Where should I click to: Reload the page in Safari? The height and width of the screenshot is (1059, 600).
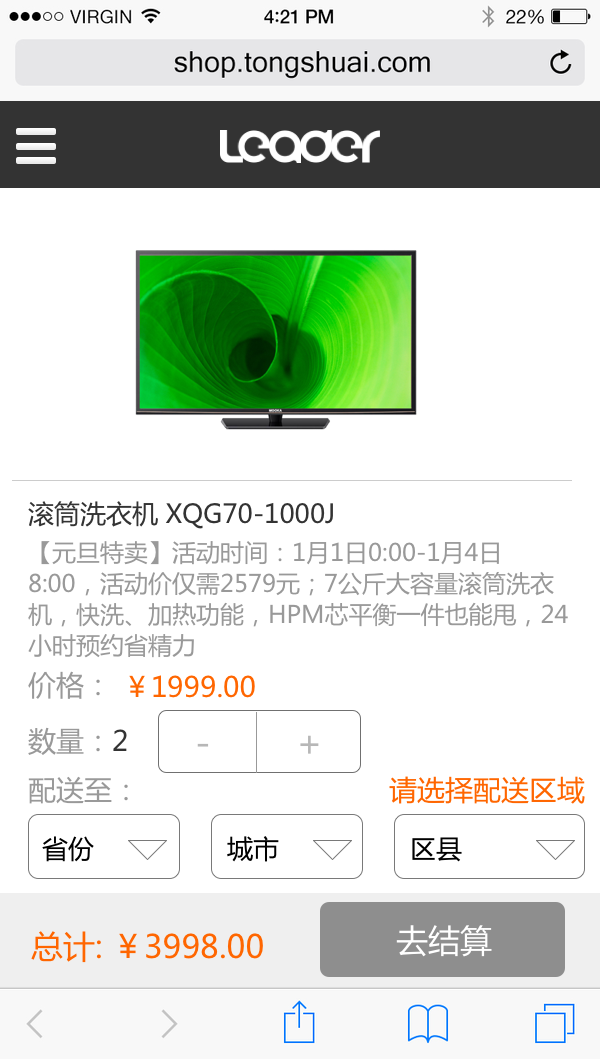point(560,63)
